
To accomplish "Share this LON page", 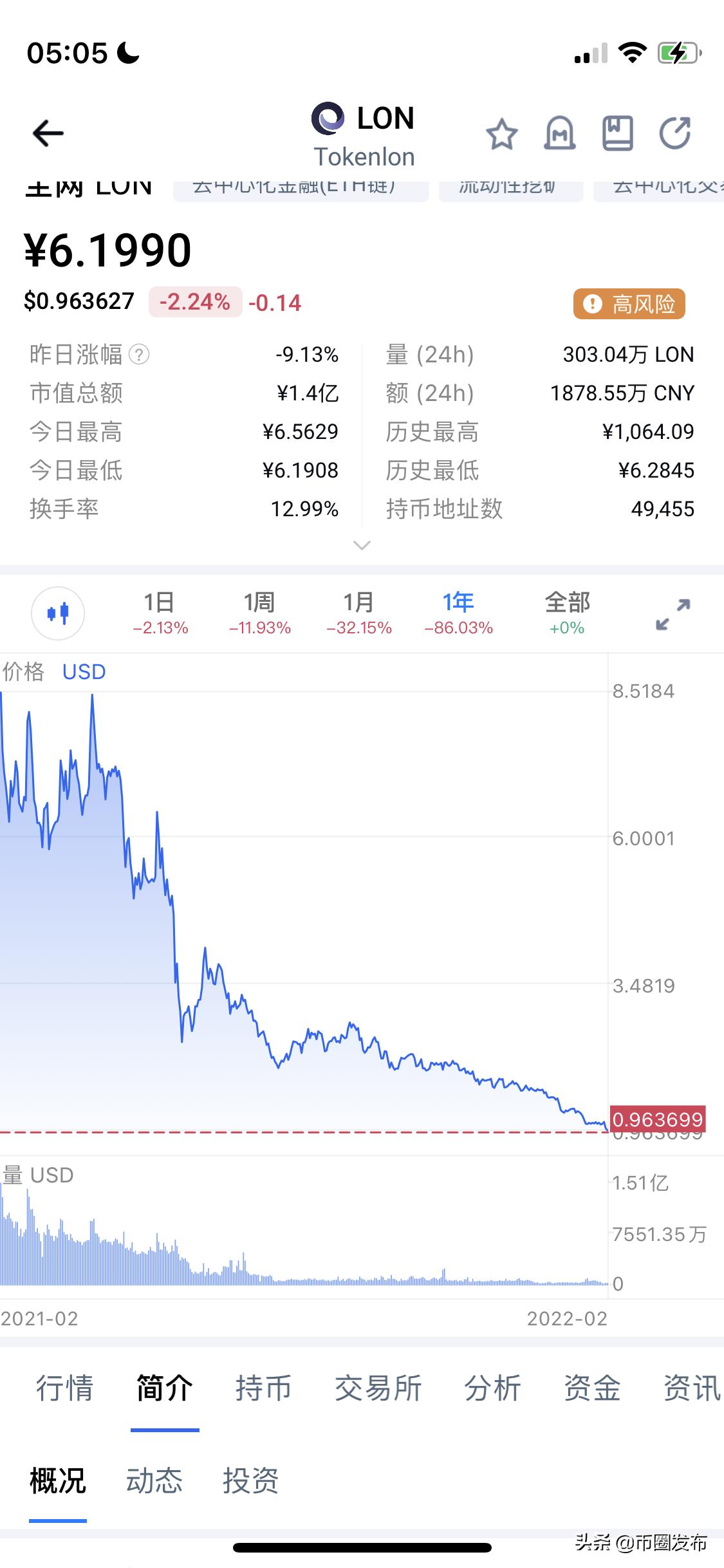I will pos(675,134).
